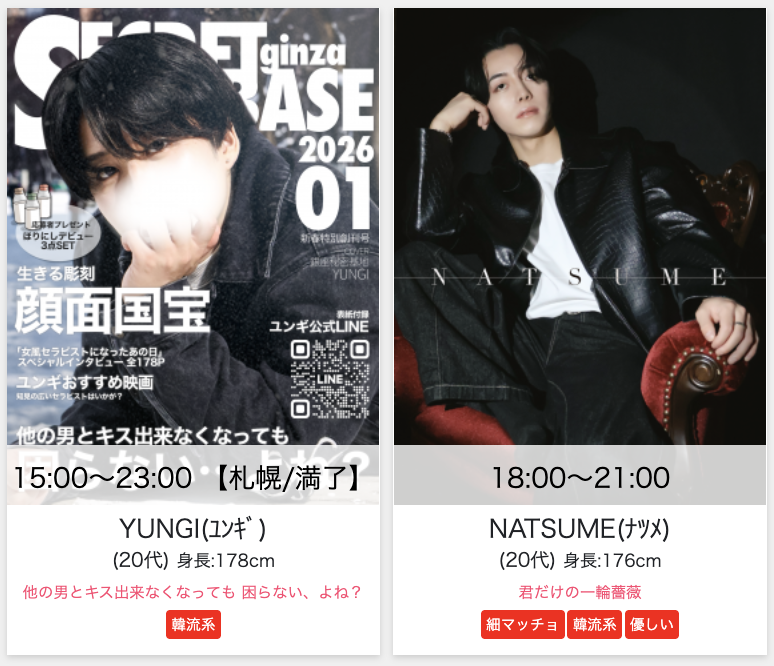Select the 細マッチョ tag under NATSUME
This screenshot has height=666, width=774.
tap(522, 625)
